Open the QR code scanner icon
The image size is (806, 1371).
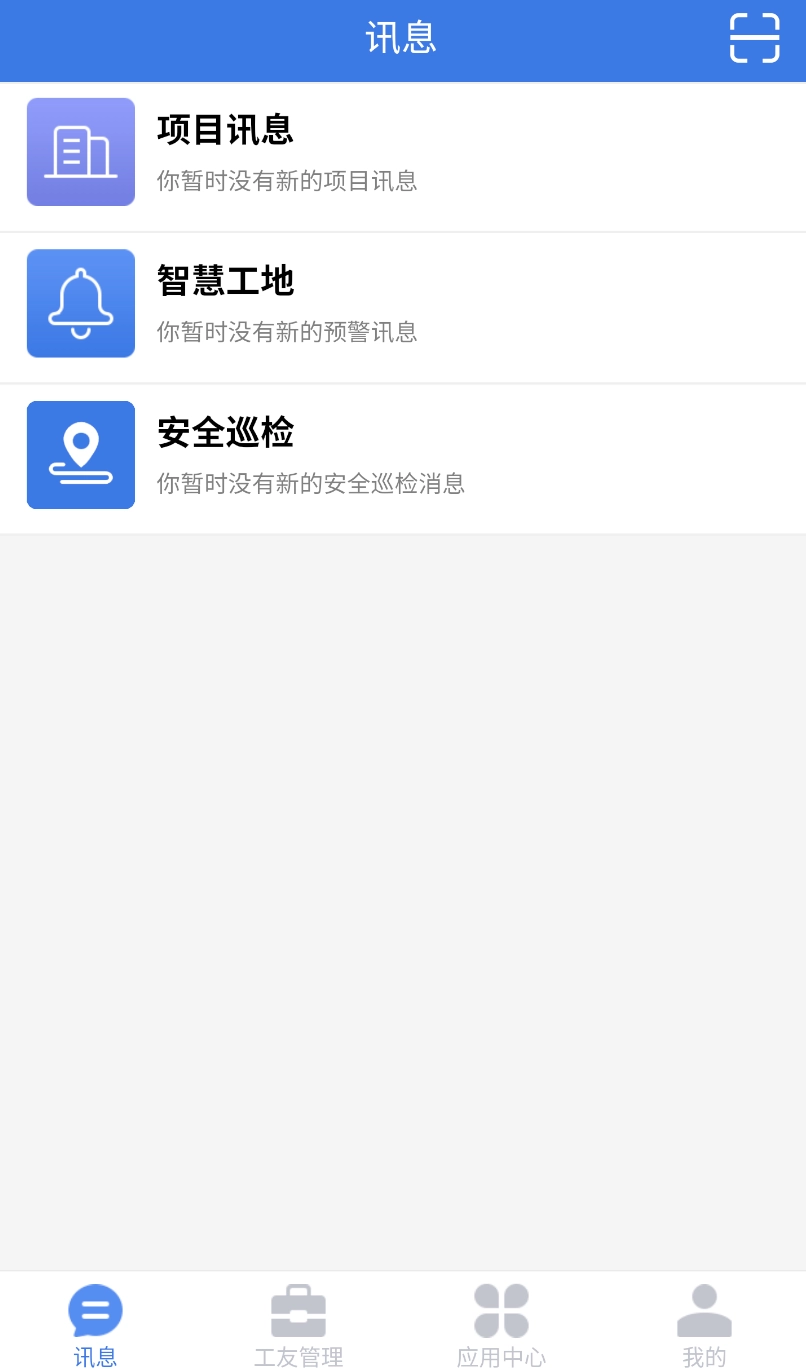coord(755,38)
